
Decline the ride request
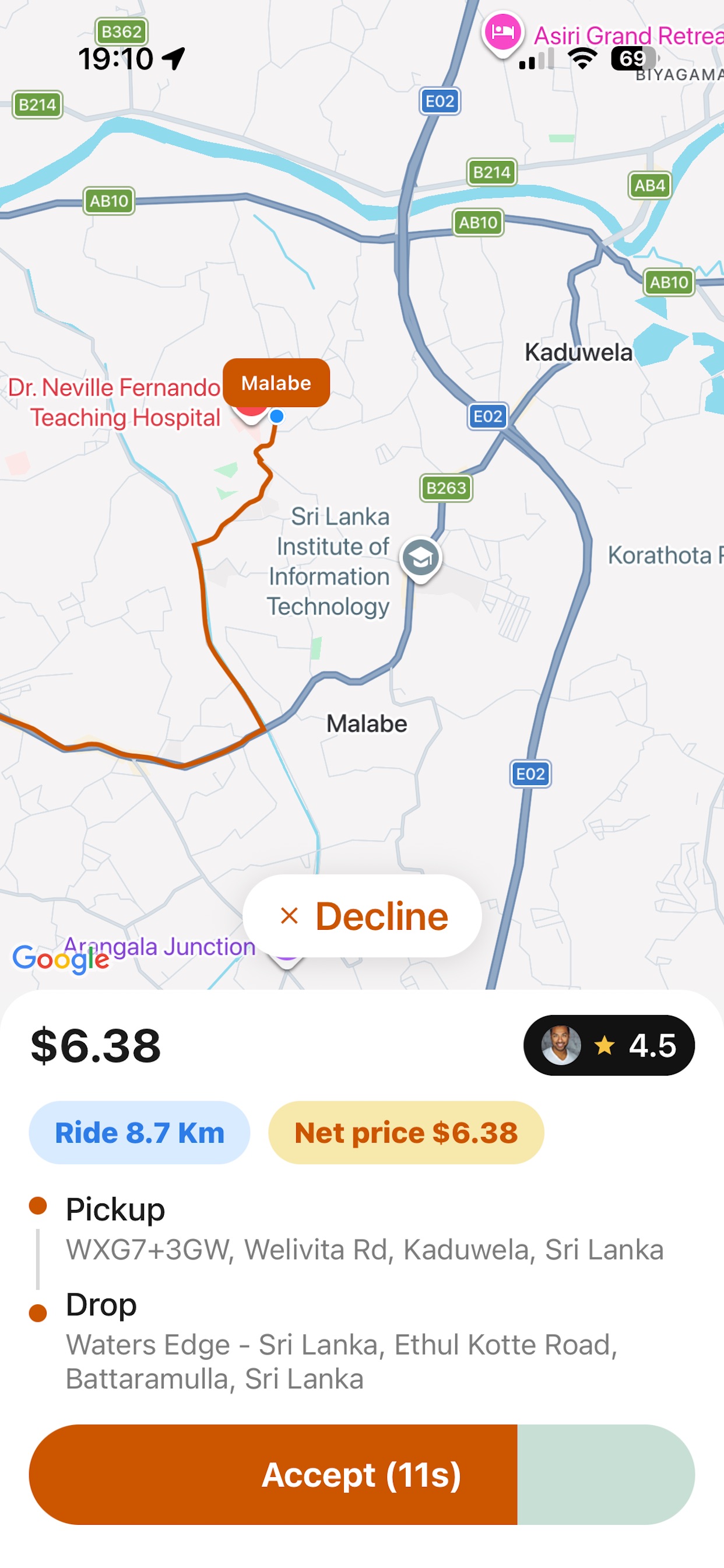coord(362,915)
